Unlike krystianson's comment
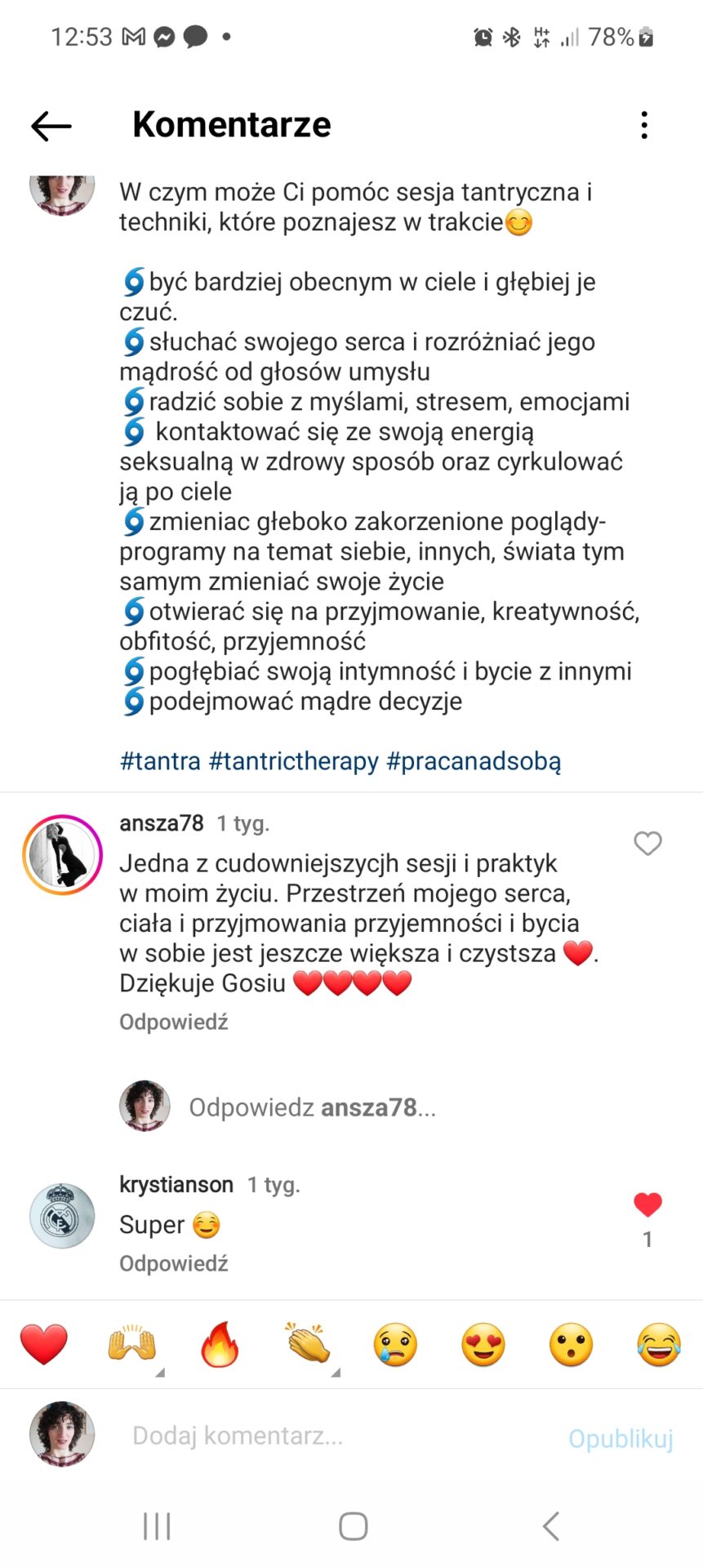Screen dimensions: 703x1568 [647, 1205]
